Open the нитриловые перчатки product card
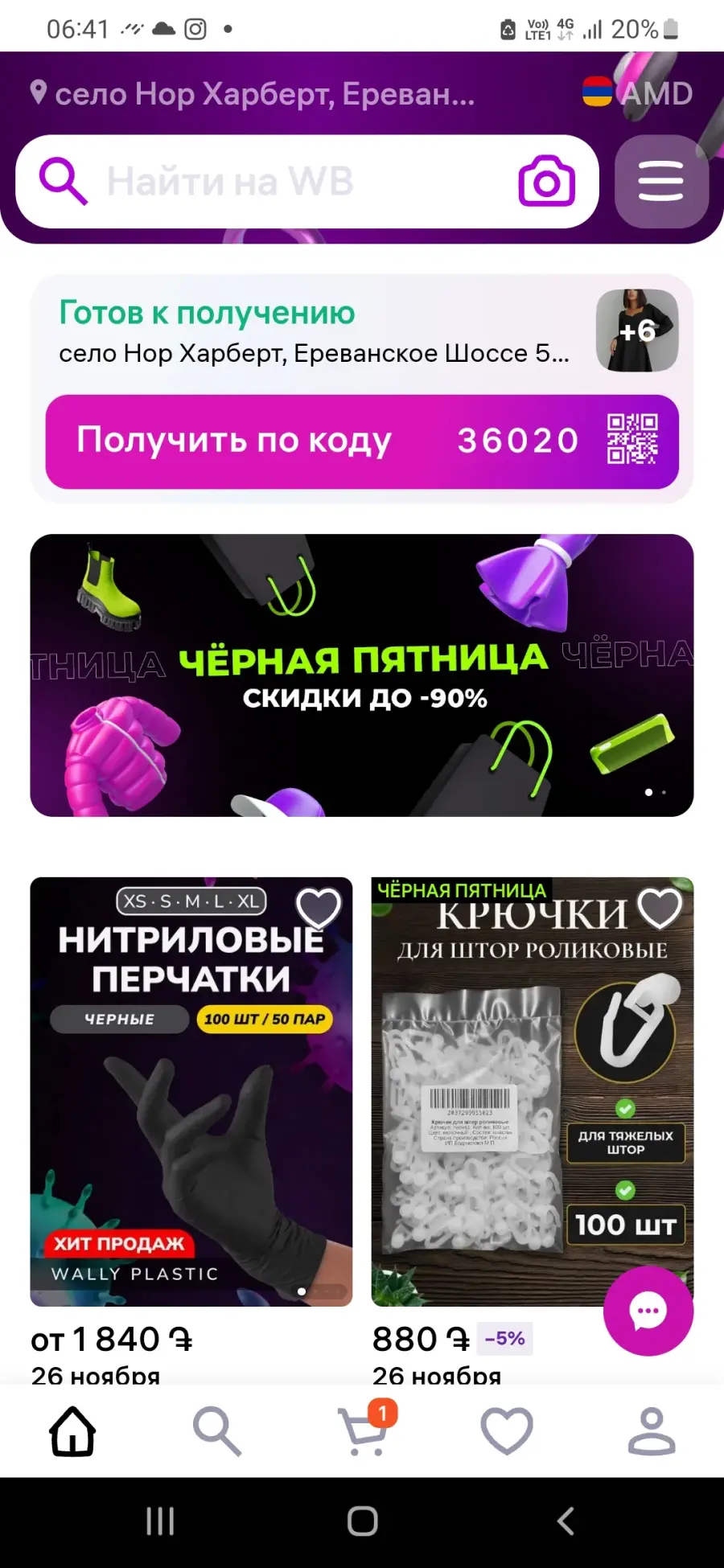Image resolution: width=724 pixels, height=1568 pixels. (x=191, y=1091)
